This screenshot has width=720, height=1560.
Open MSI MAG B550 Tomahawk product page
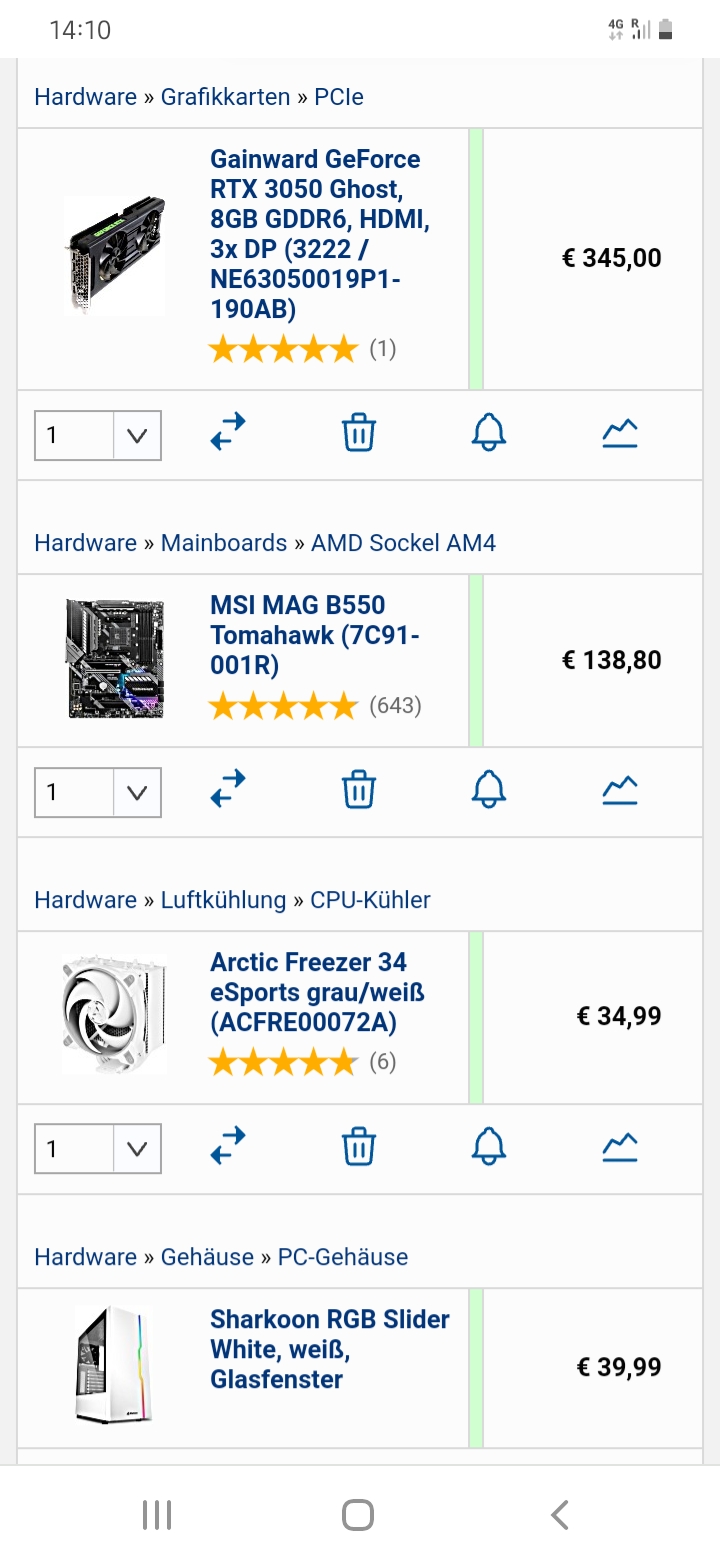pyautogui.click(x=315, y=635)
